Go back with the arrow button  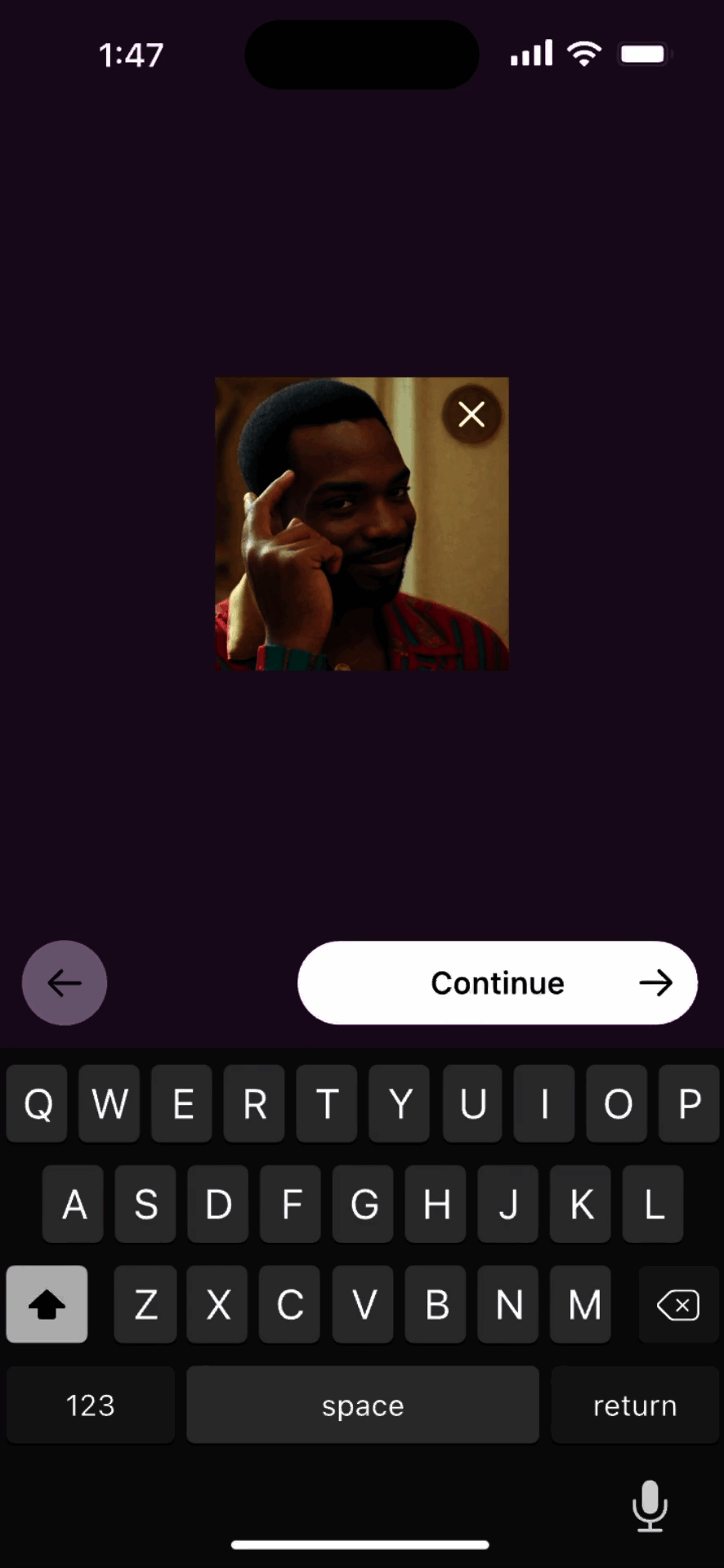(65, 982)
